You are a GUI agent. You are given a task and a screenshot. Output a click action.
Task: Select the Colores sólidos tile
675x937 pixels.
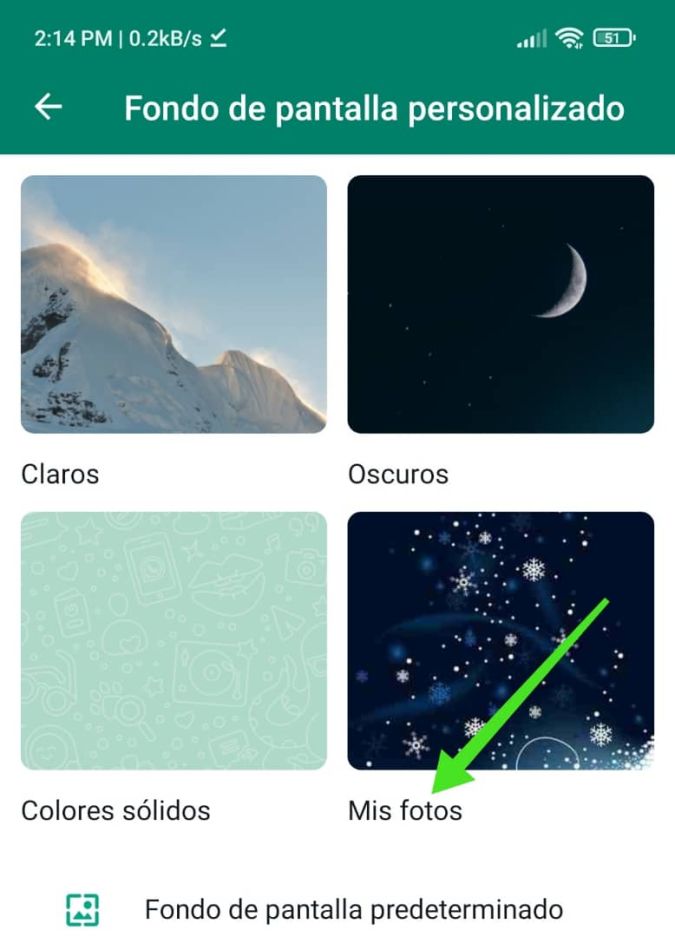pyautogui.click(x=173, y=640)
